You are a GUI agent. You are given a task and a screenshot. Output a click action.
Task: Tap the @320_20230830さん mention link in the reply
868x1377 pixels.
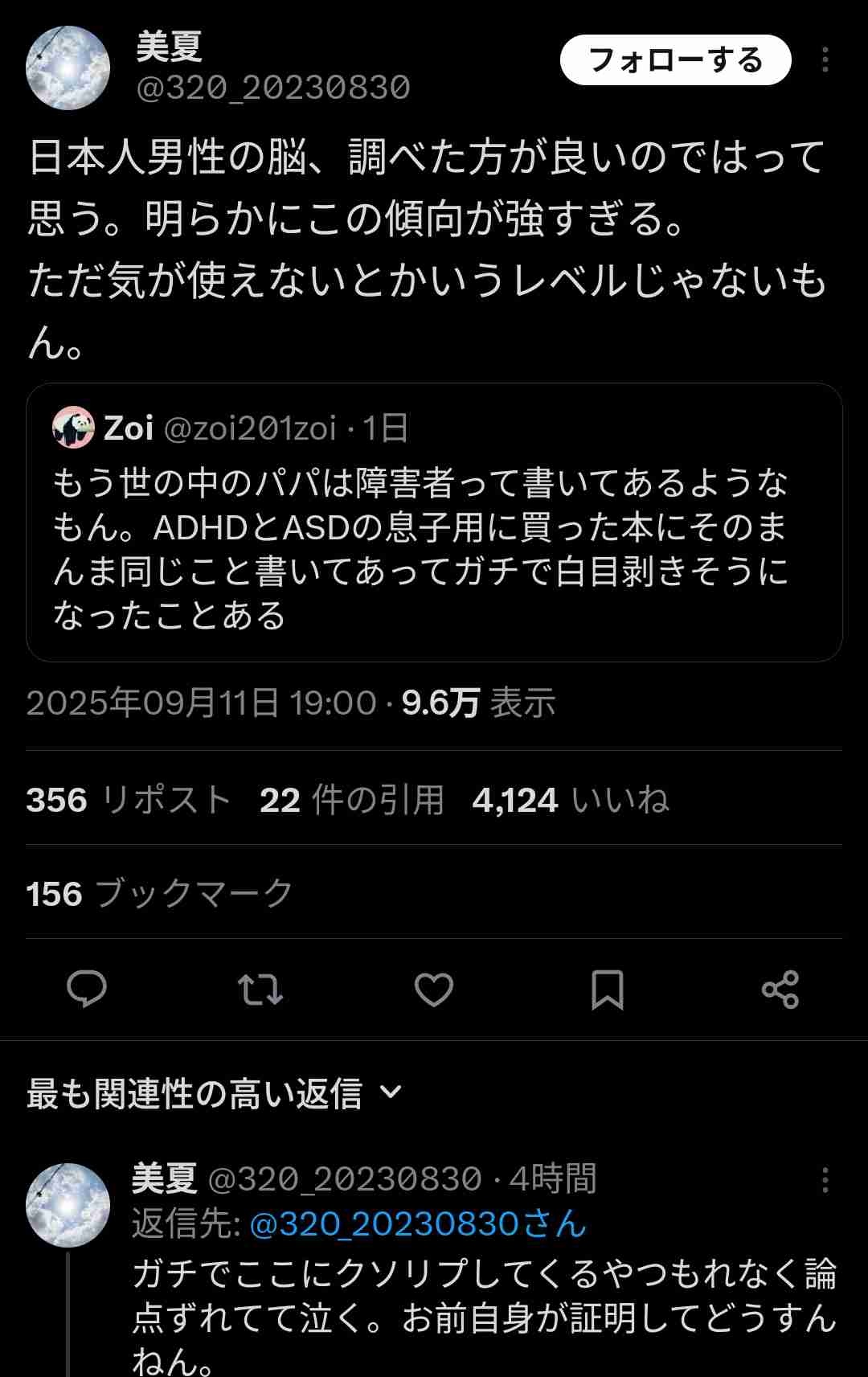click(x=418, y=1224)
